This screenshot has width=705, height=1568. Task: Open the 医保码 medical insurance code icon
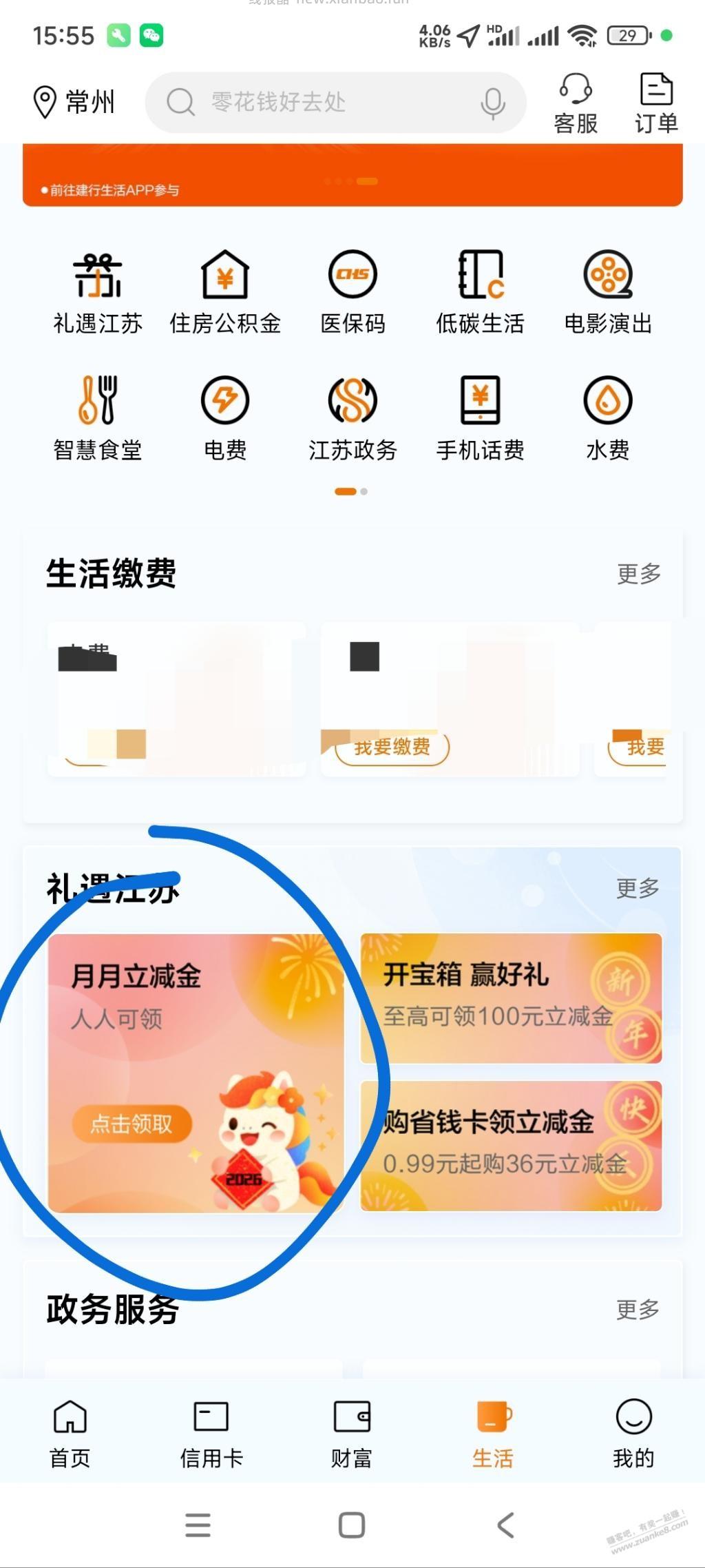click(x=352, y=289)
